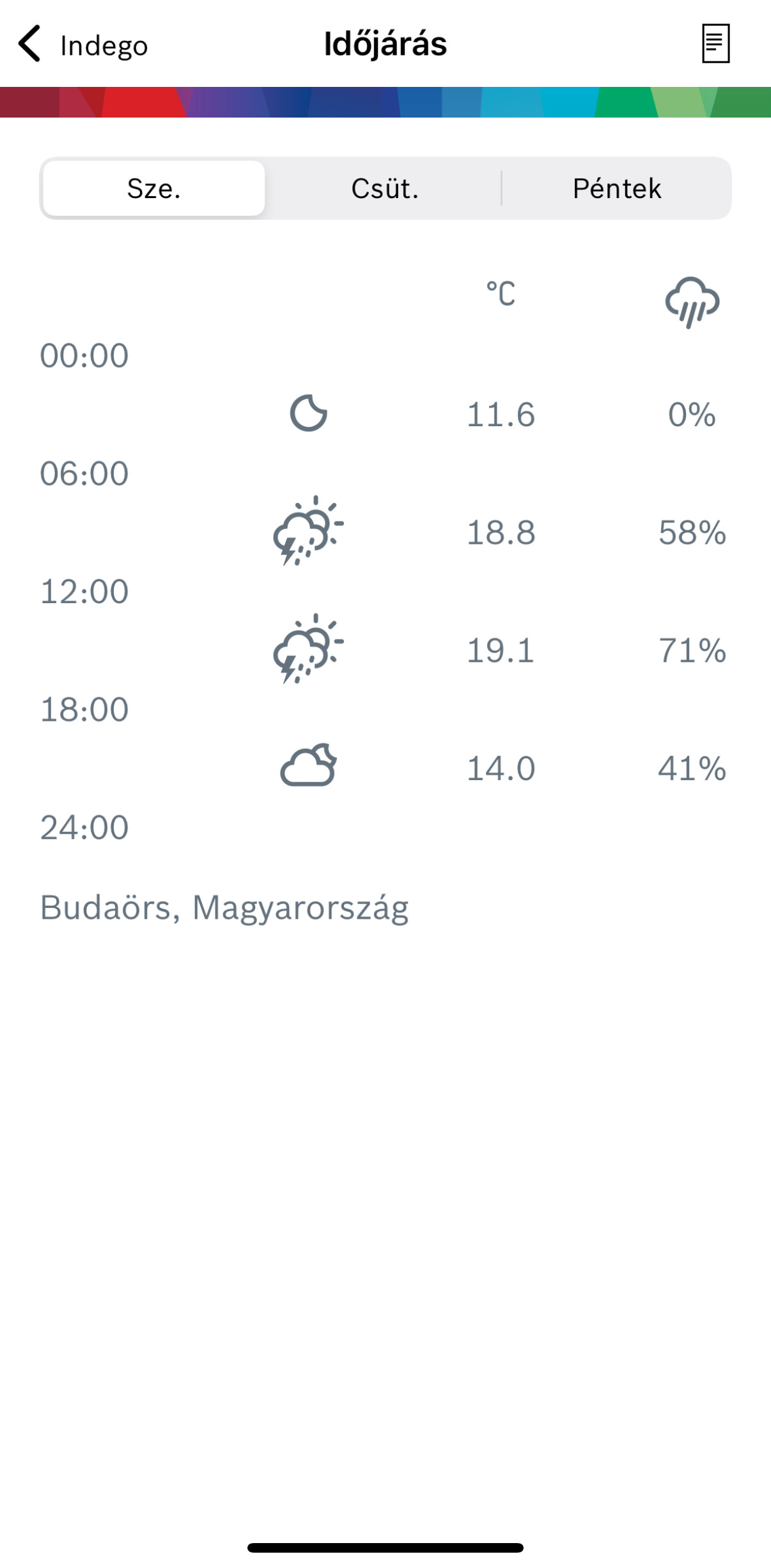
Task: Open the document icon in the header
Action: point(715,43)
